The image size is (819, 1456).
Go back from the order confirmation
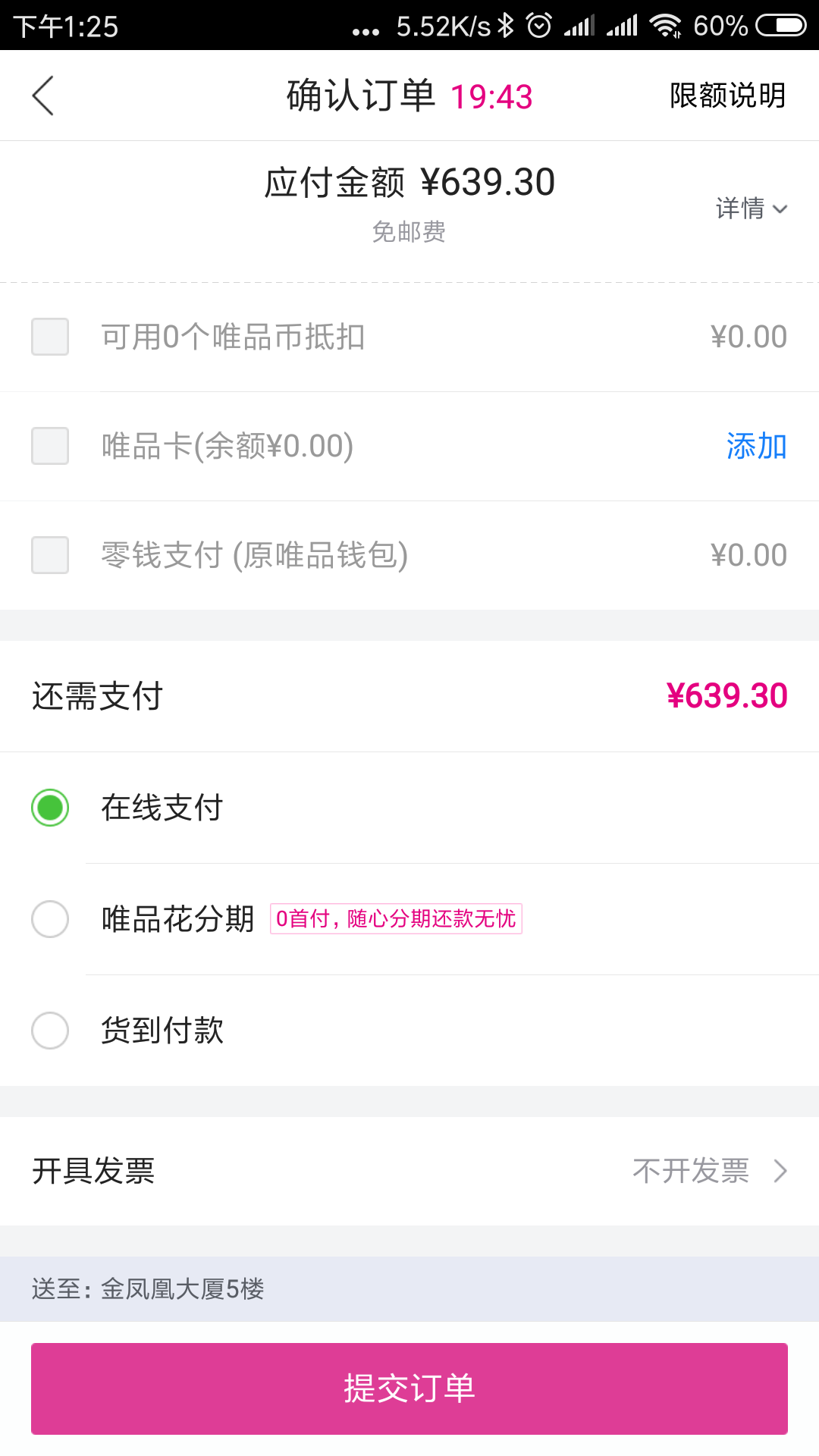click(x=43, y=96)
